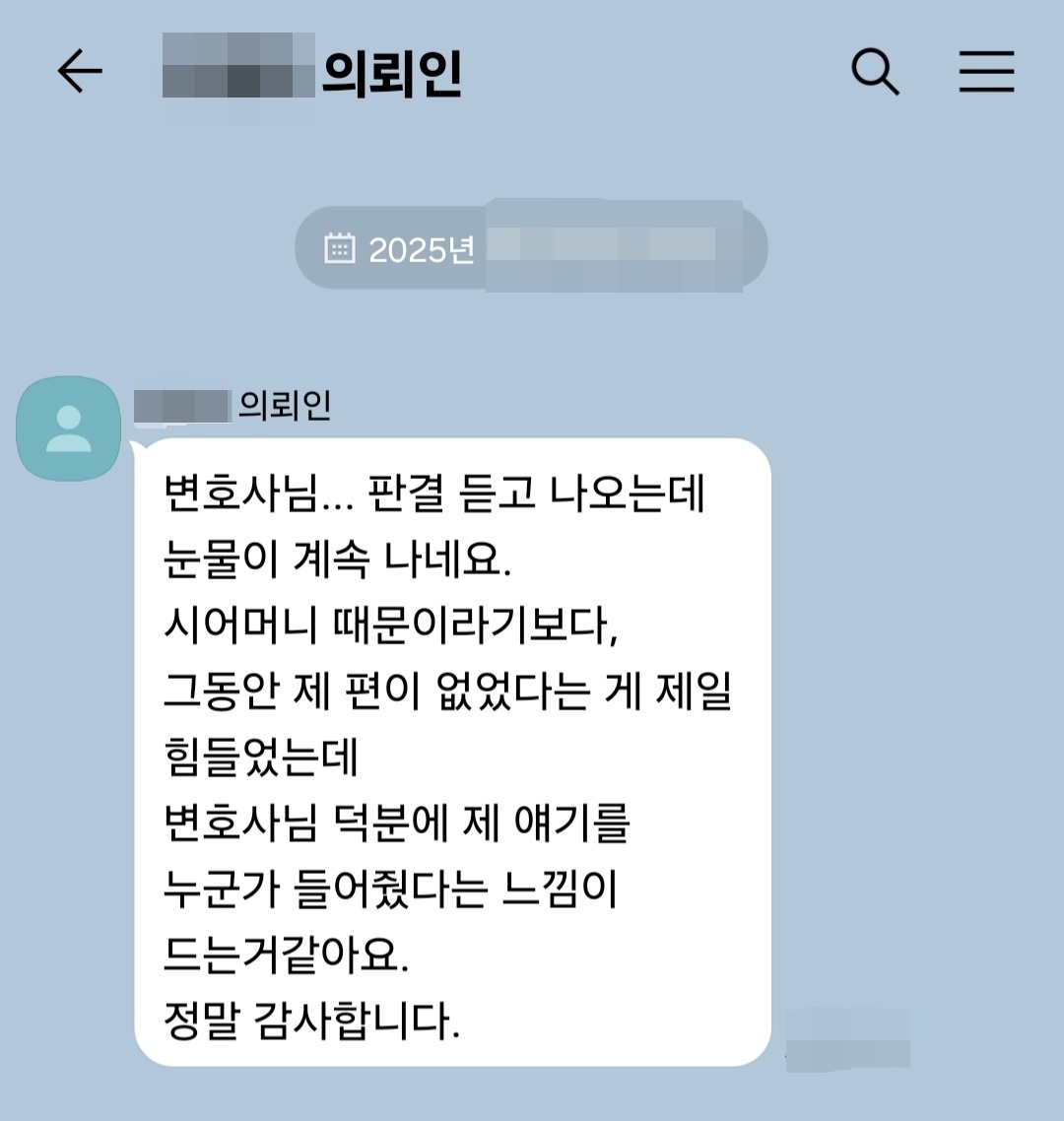Open the 2025년 date calendar chip
1064x1121 pixels.
point(530,248)
